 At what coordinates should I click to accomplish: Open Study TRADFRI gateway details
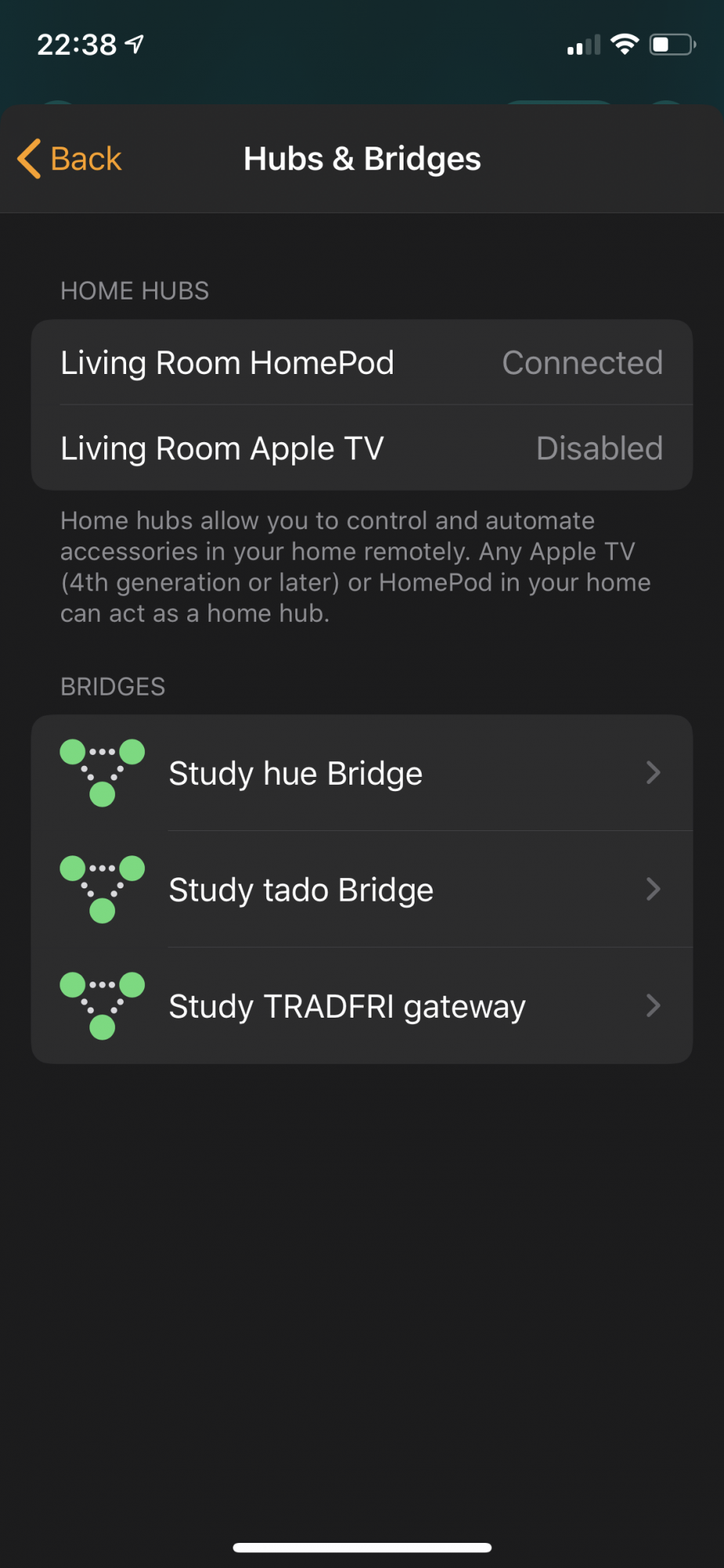click(361, 1006)
